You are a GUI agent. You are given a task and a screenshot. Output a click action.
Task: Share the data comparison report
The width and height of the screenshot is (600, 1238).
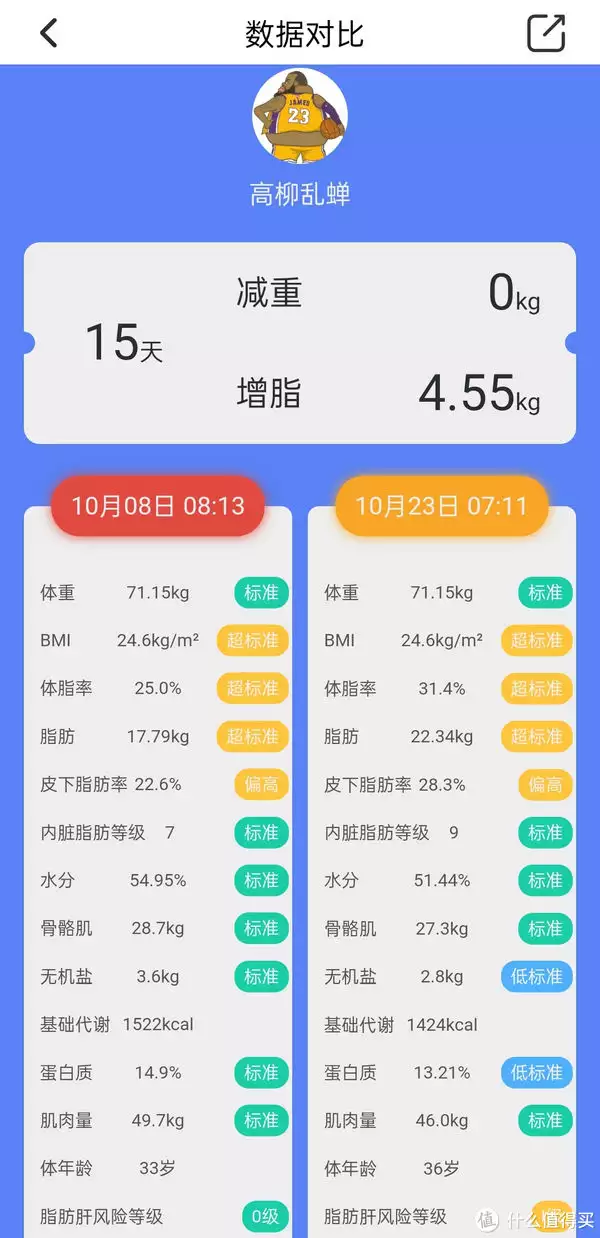pos(546,33)
